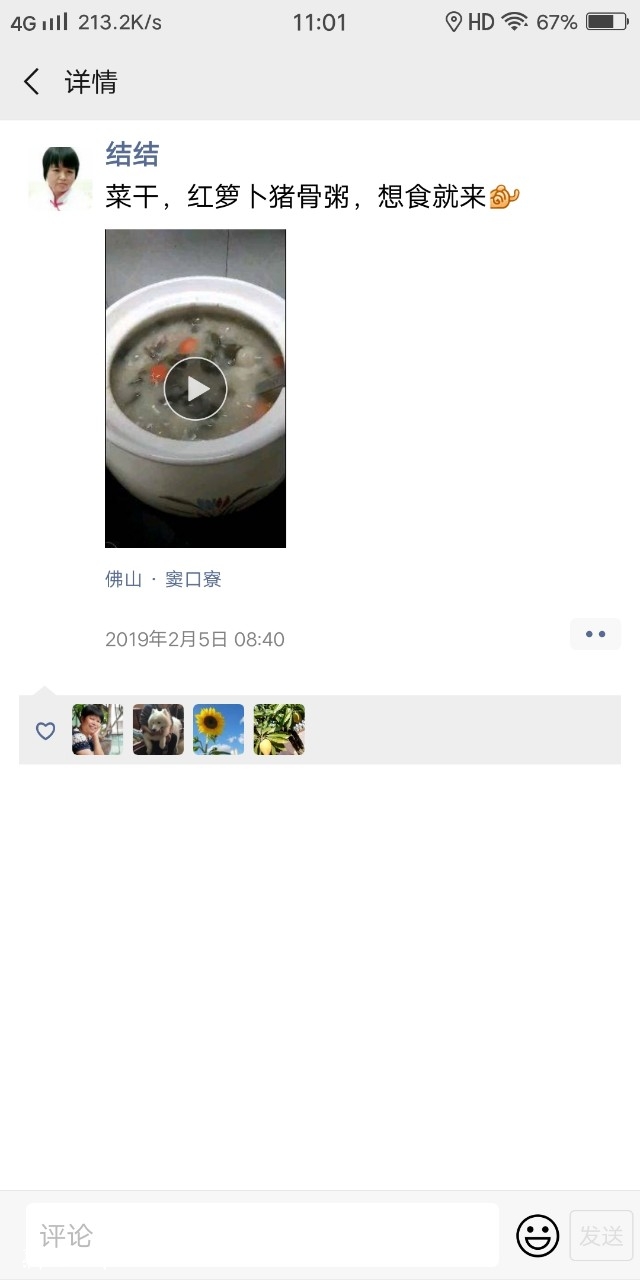Tap the 评论 comment input field

click(262, 1235)
